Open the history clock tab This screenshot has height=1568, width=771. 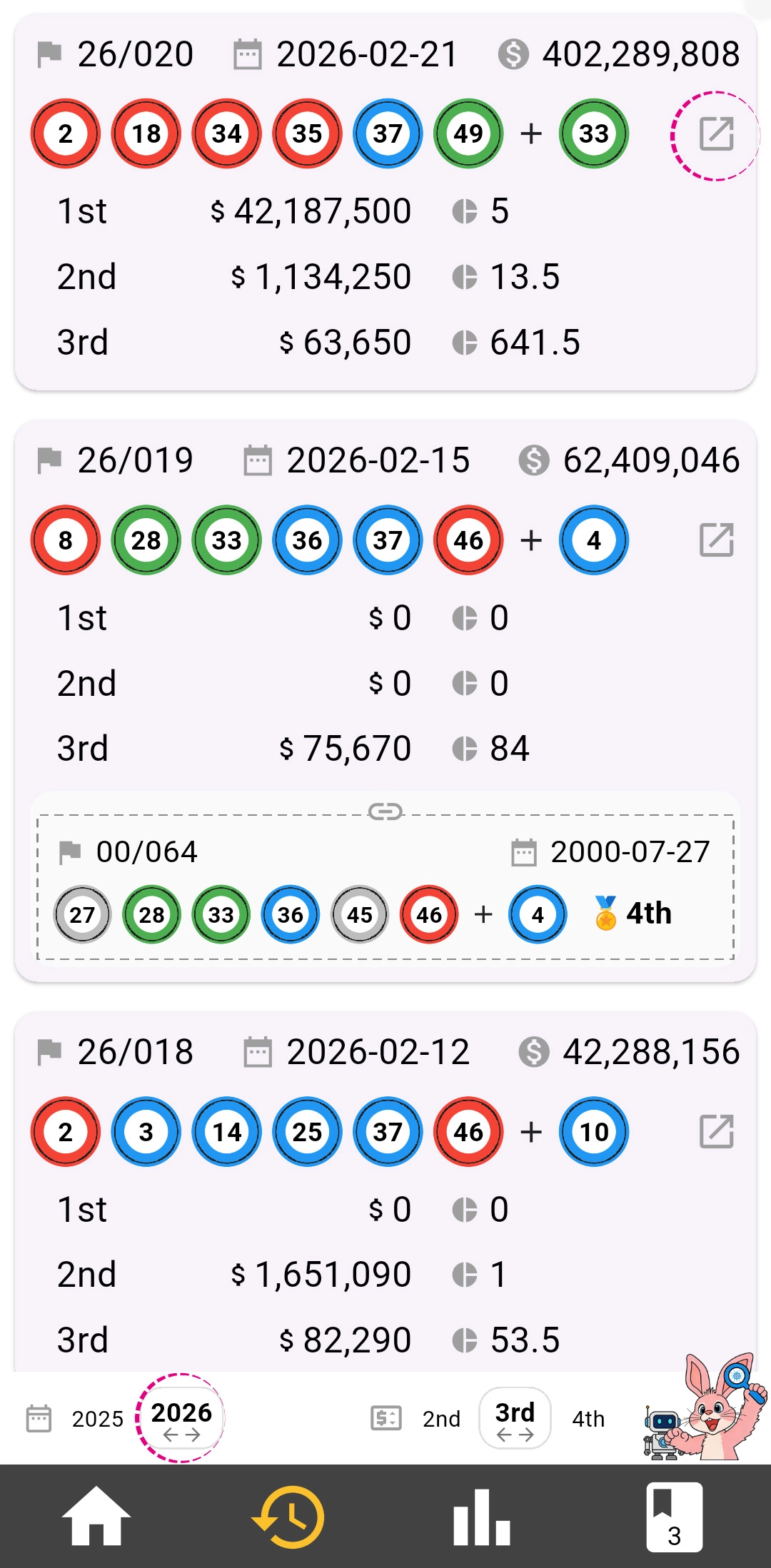pos(289,1517)
